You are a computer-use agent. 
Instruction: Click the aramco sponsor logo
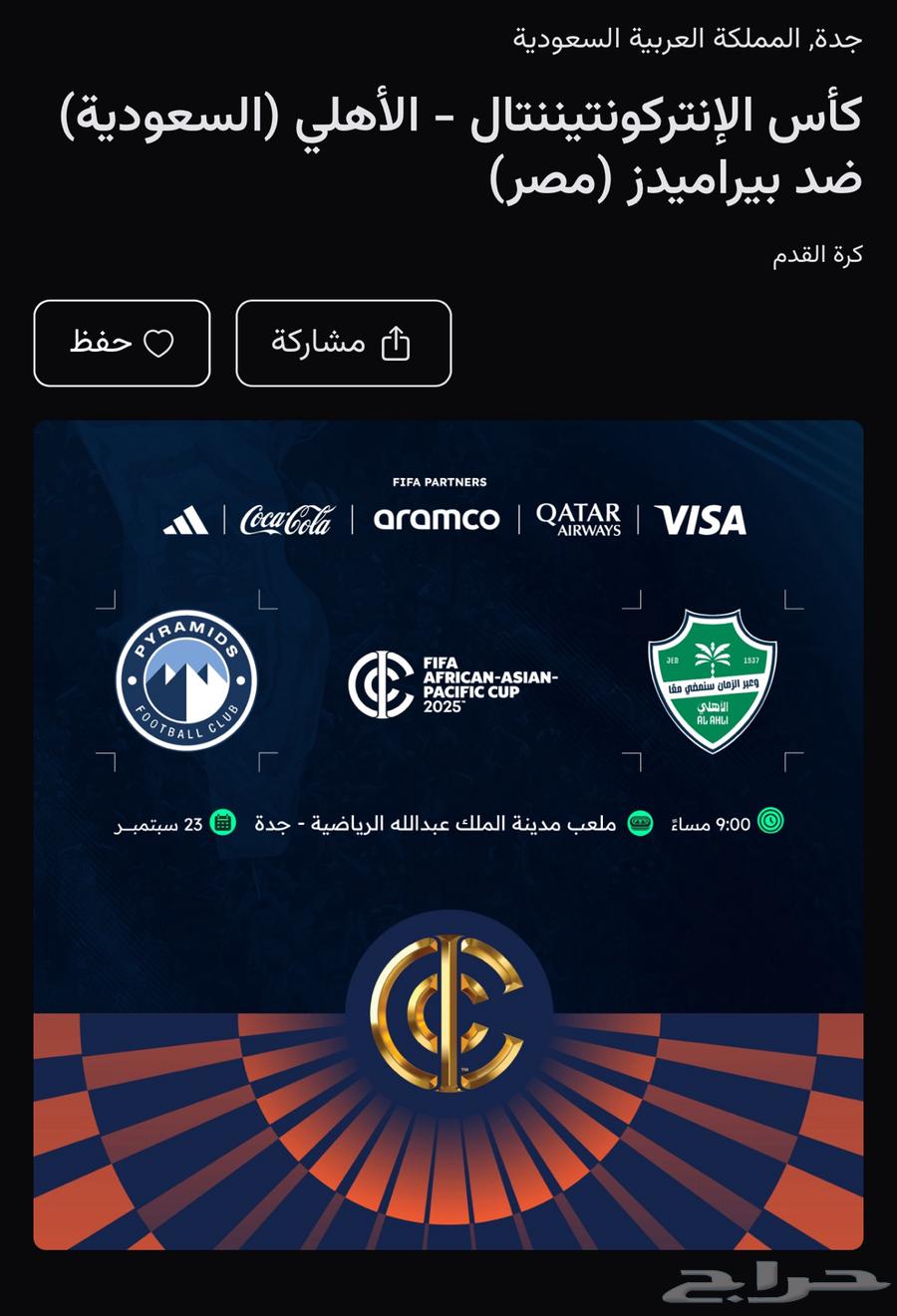[x=439, y=518]
